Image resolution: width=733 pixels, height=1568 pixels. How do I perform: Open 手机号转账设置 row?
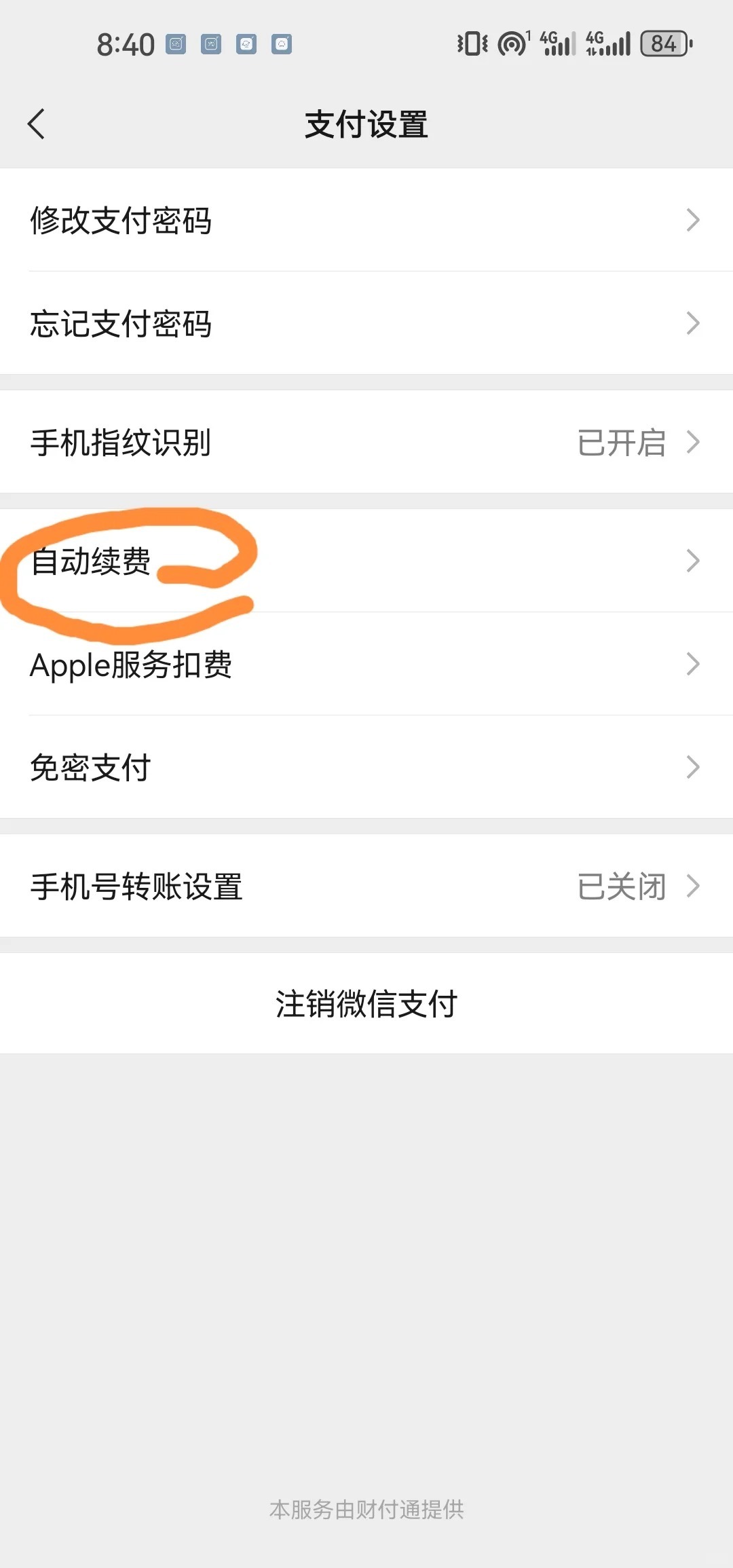coord(366,886)
